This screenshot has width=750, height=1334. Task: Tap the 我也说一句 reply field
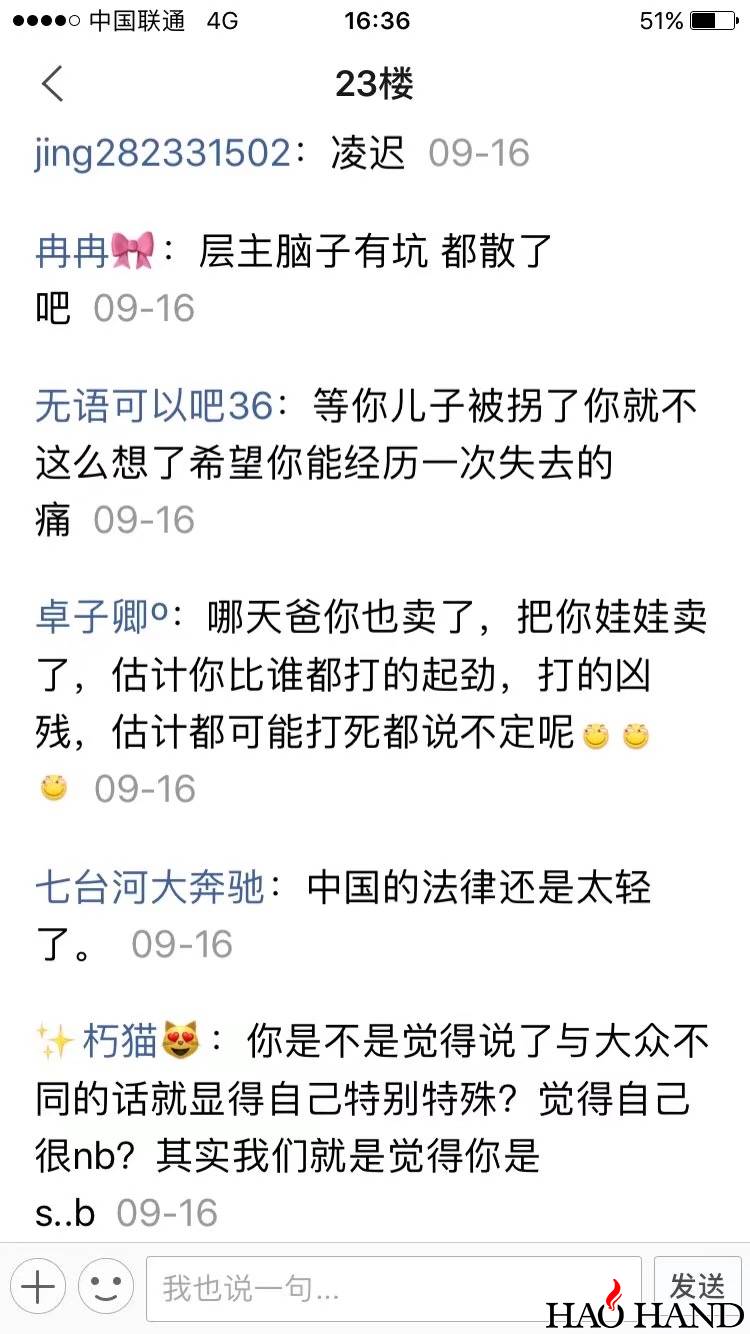tap(393, 1288)
